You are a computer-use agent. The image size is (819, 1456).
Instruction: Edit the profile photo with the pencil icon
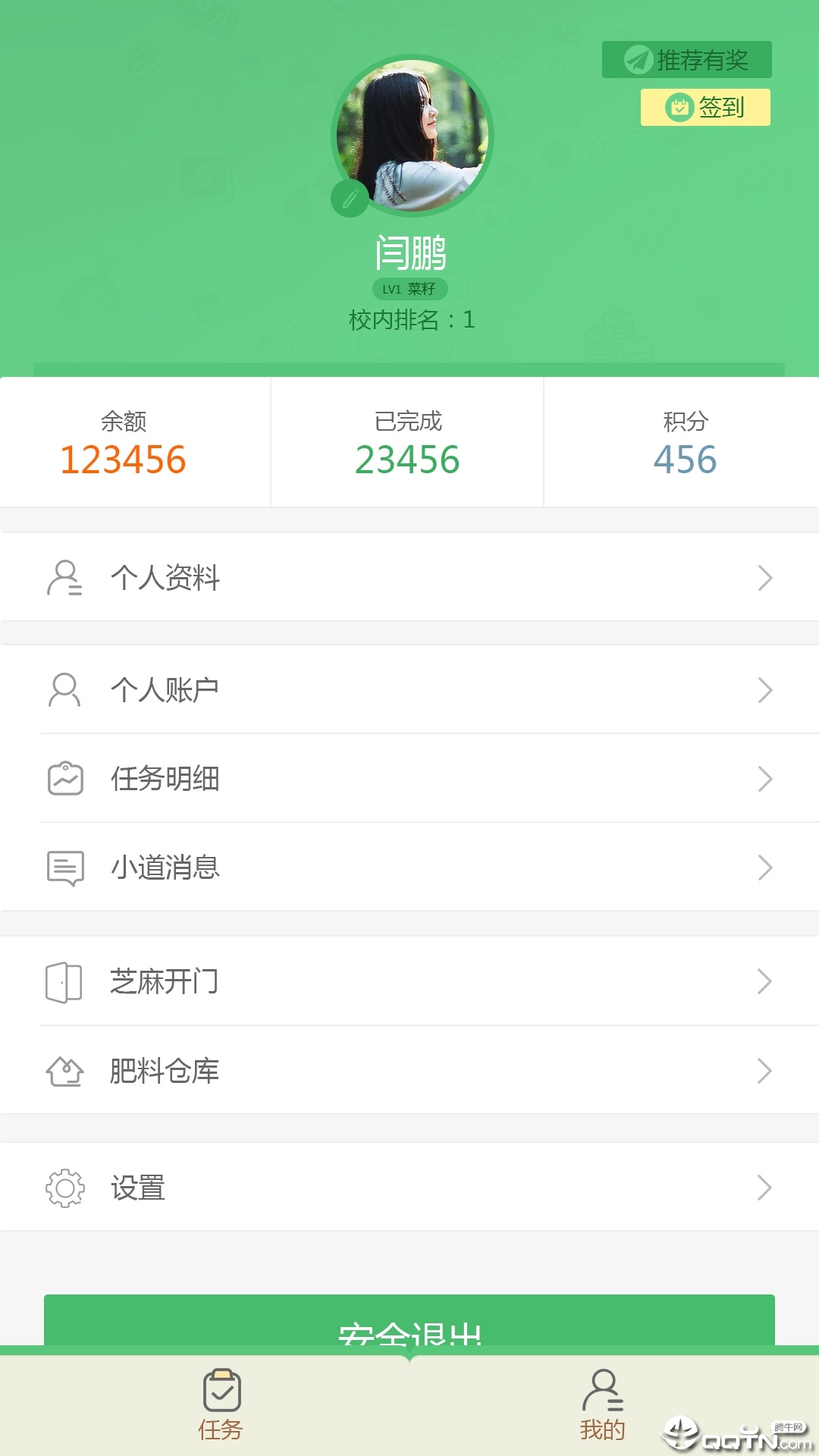pos(350,199)
